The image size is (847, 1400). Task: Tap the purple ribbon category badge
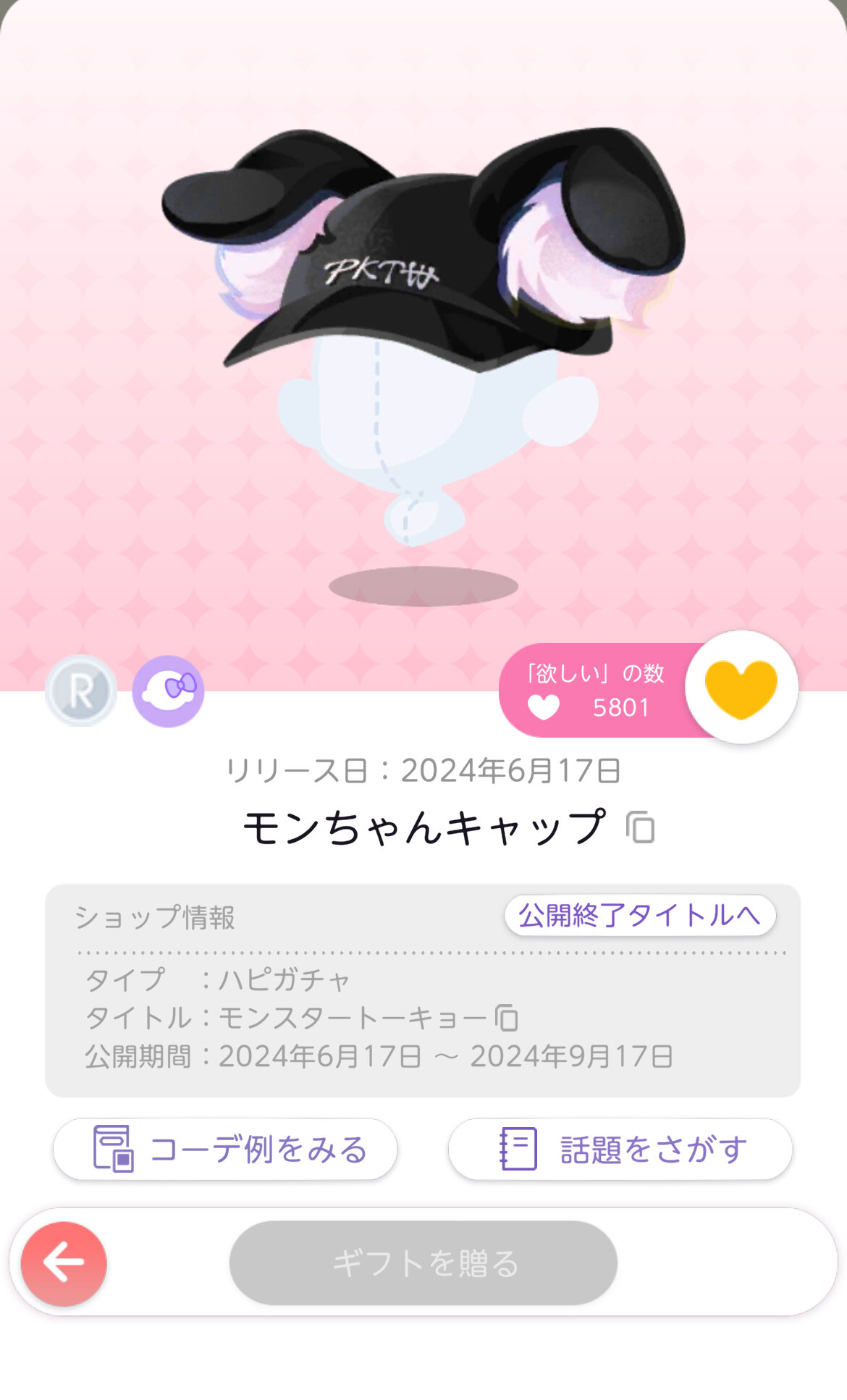coord(168,691)
